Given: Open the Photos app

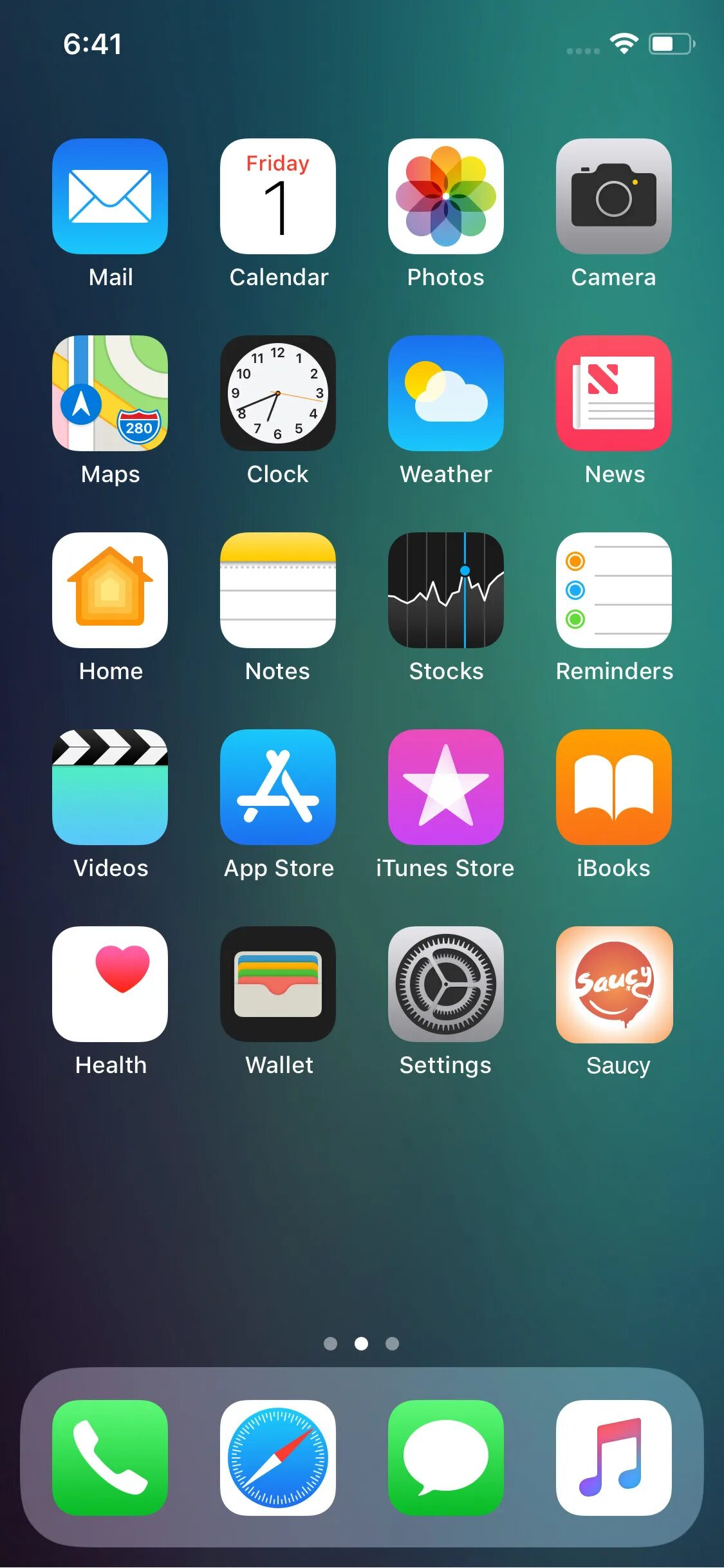Looking at the screenshot, I should (x=446, y=196).
